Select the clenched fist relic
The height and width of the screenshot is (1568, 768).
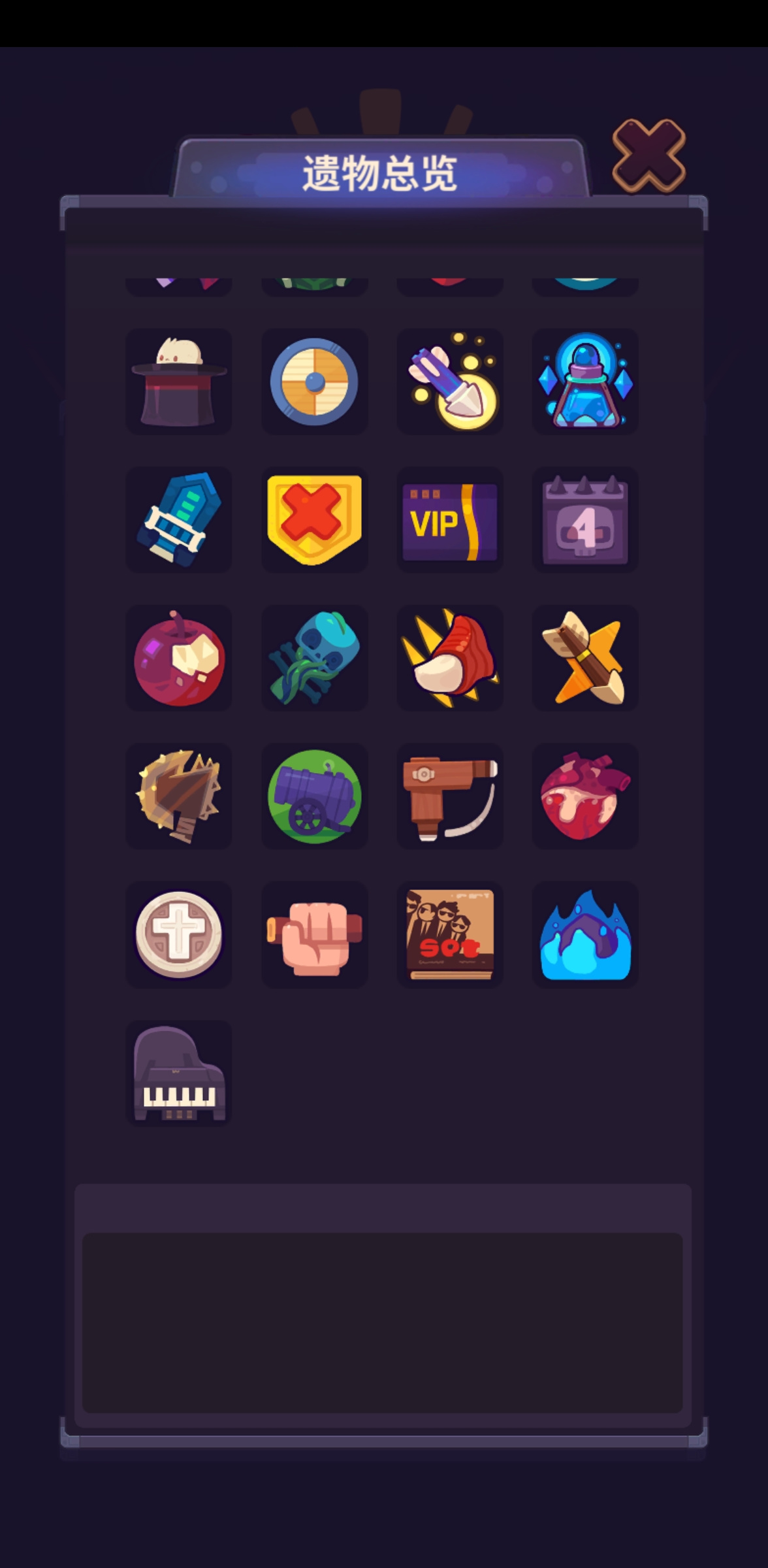click(x=314, y=935)
